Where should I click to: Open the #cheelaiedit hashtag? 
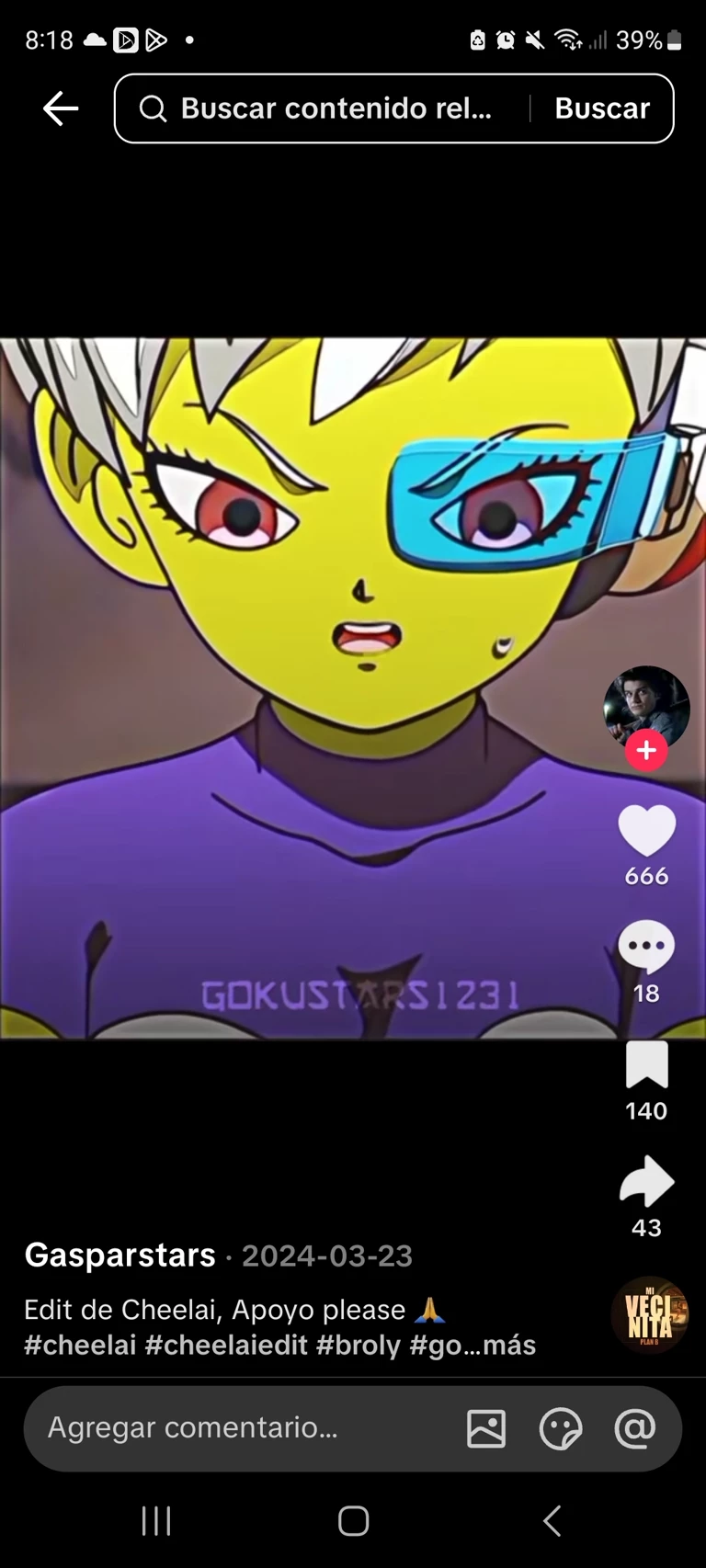(x=226, y=1346)
